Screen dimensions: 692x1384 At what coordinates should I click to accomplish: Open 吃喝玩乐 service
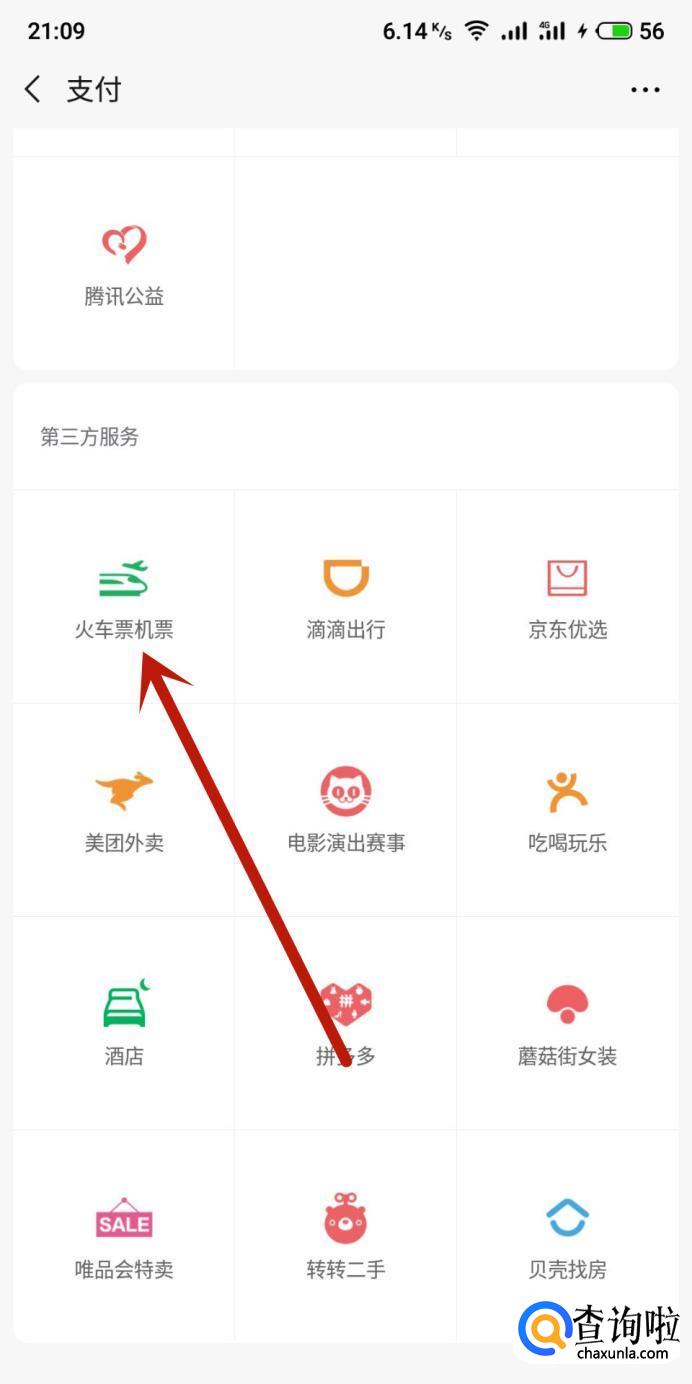pos(567,810)
